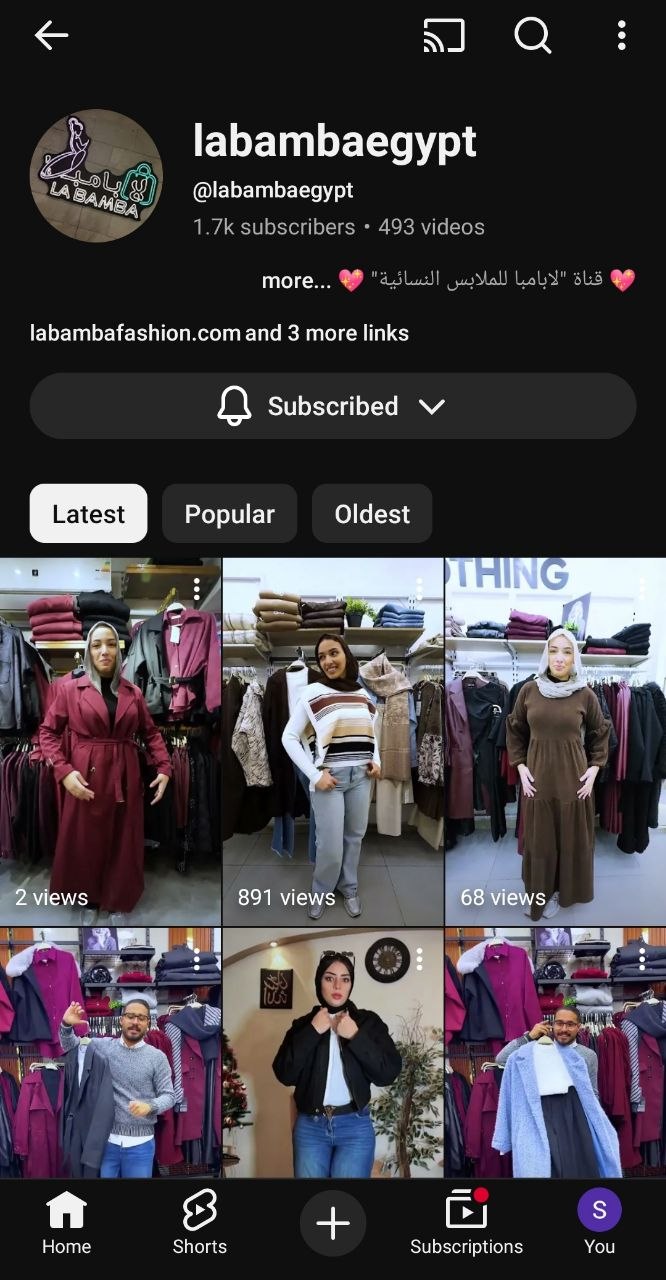The image size is (666, 1280).
Task: Expand the channel description via more...
Action: (296, 281)
